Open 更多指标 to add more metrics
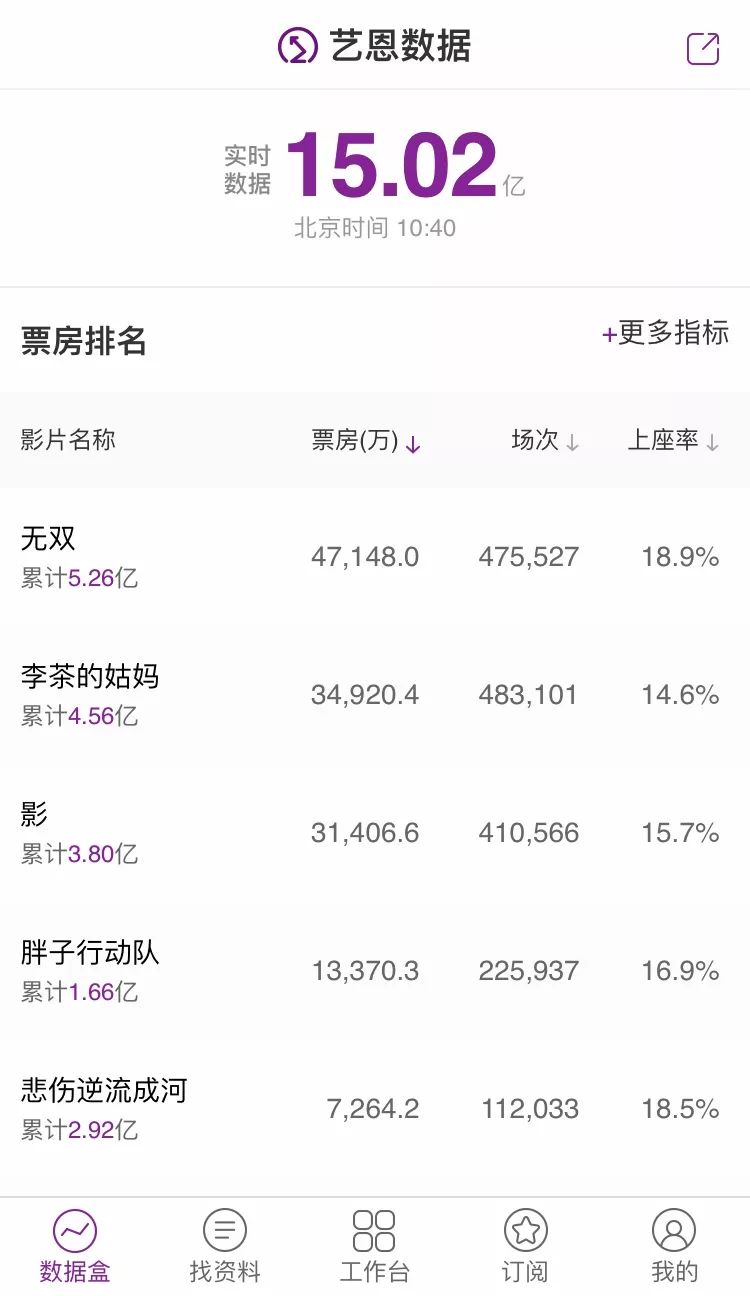Screen dimensions: 750x1296 (x=665, y=333)
